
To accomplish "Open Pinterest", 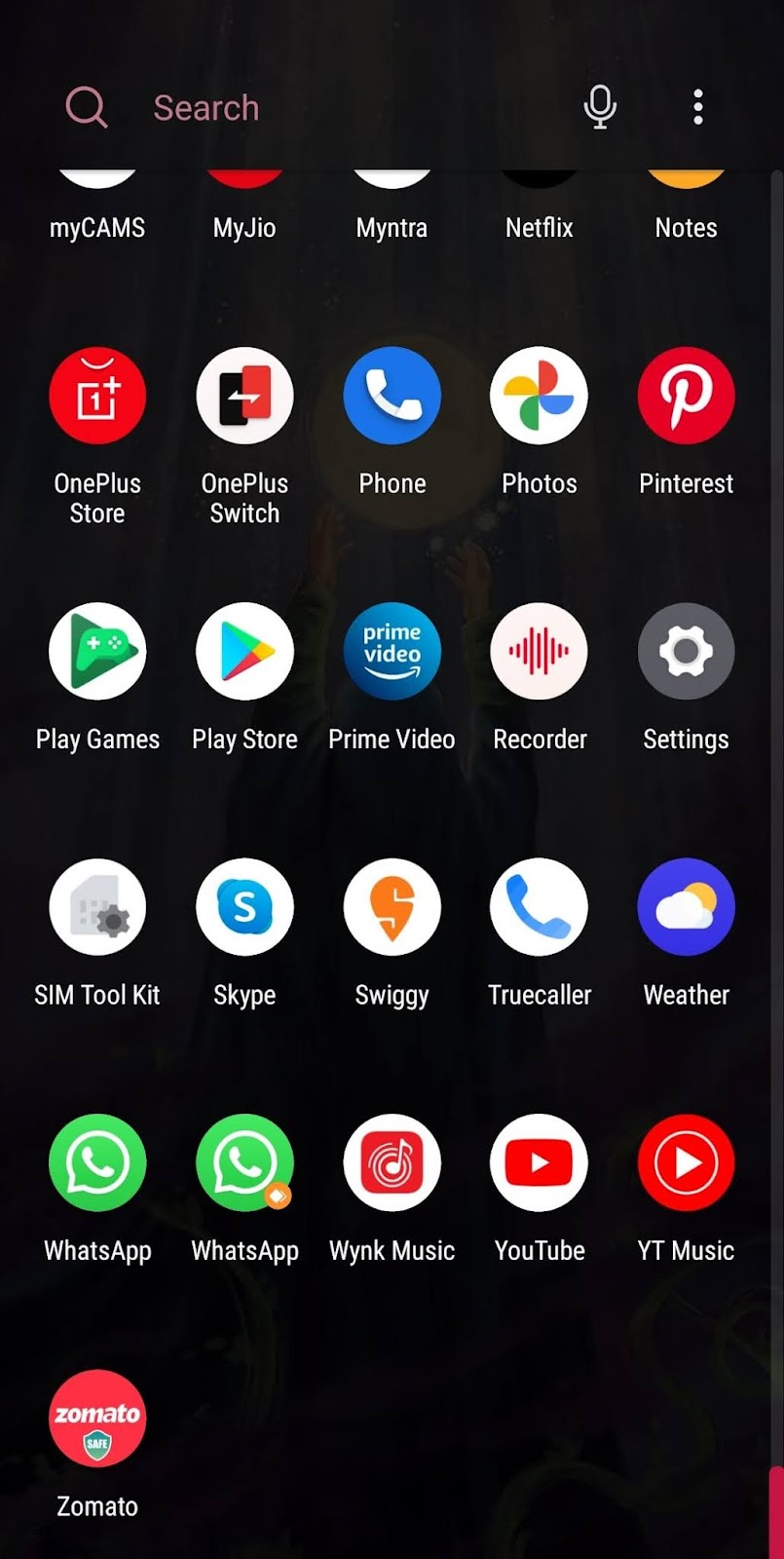I will (x=686, y=395).
